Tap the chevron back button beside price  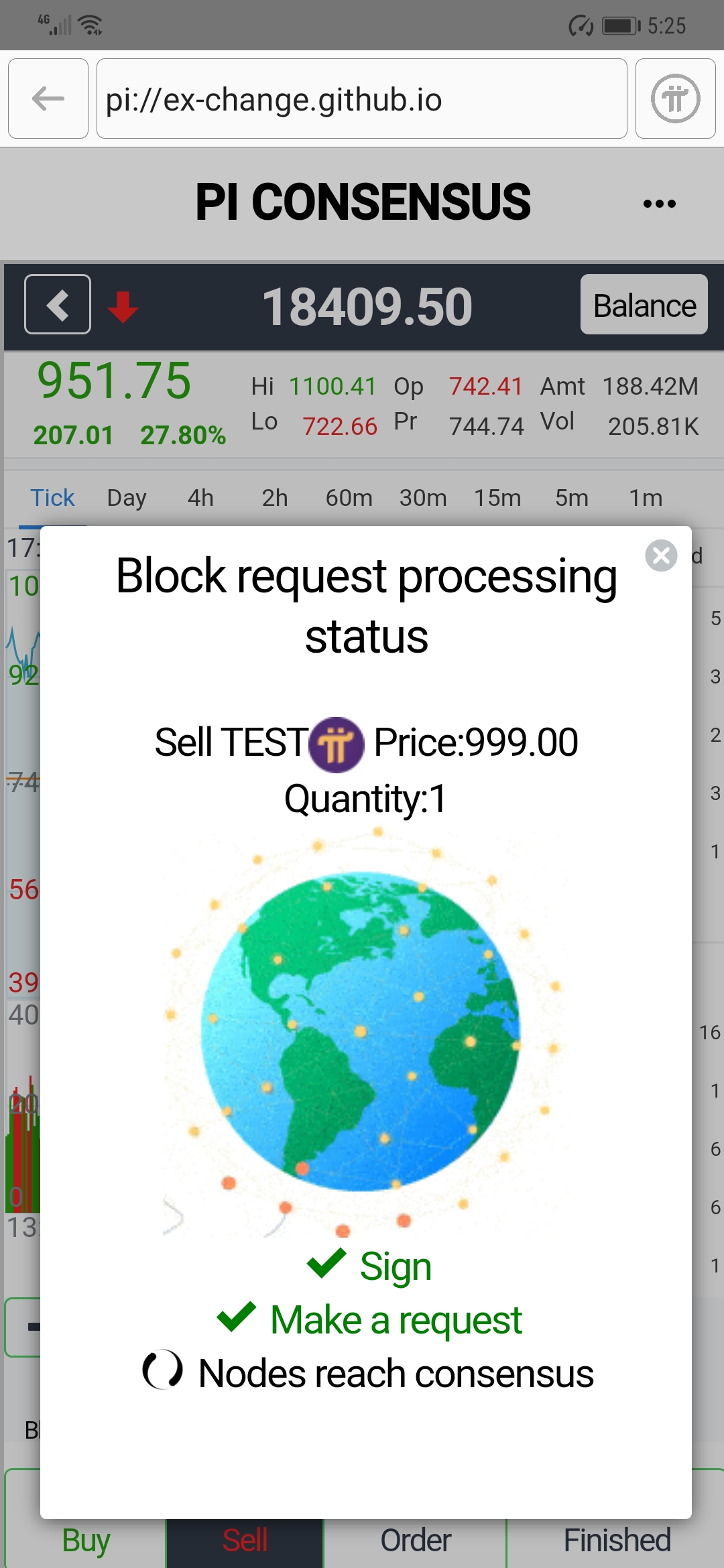point(58,304)
